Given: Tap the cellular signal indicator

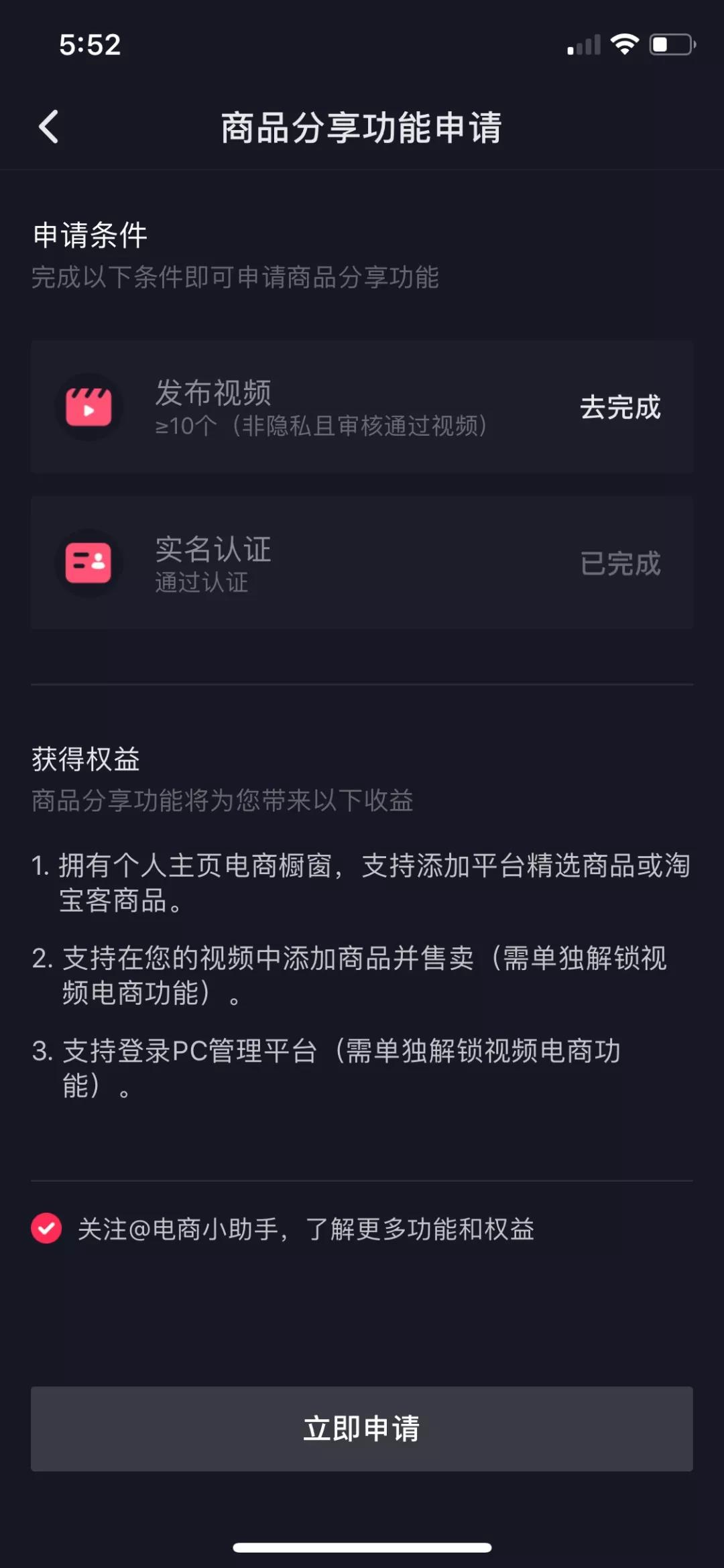Looking at the screenshot, I should coord(582,44).
